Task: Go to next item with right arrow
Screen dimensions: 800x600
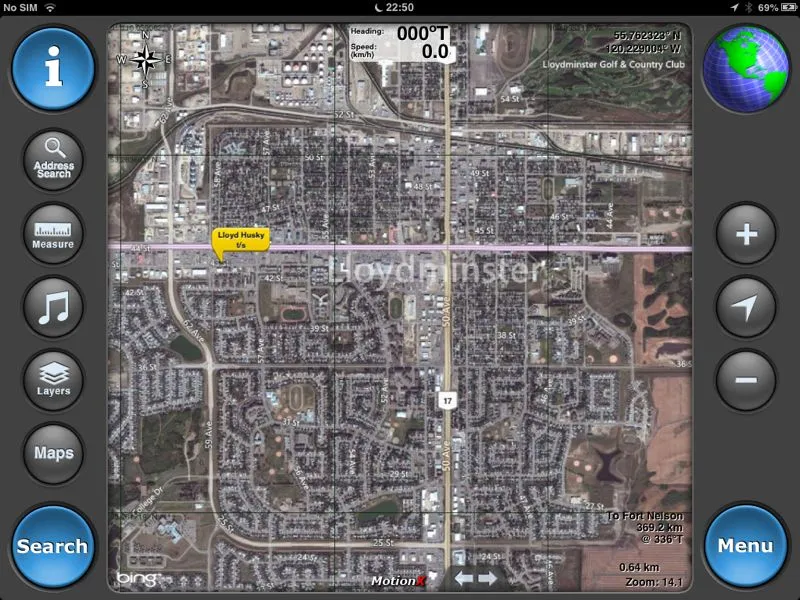Action: coord(487,578)
